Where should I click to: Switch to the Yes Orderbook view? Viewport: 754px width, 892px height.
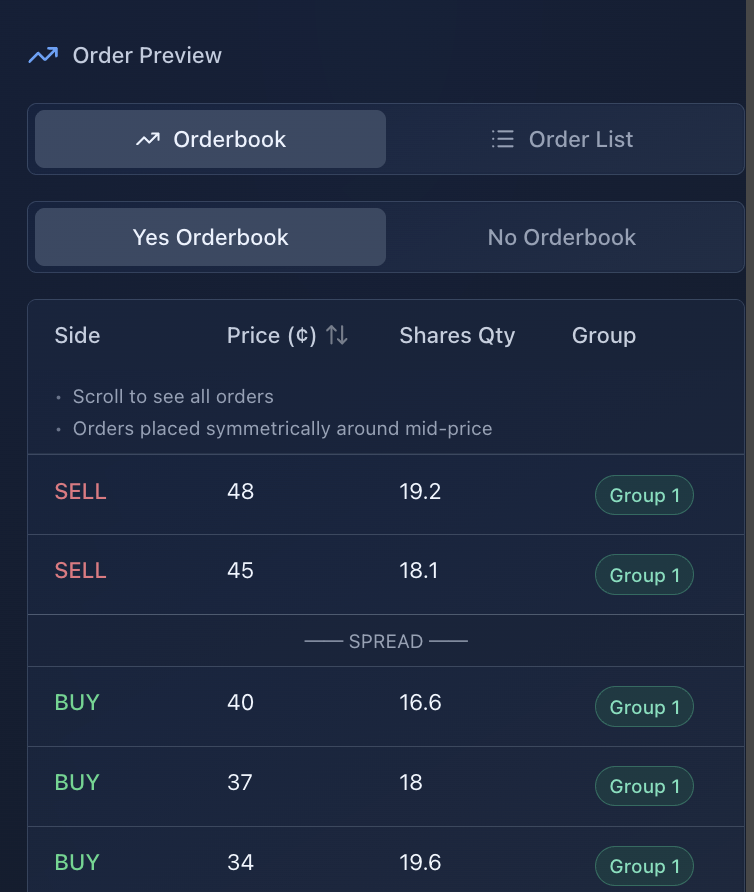coord(210,237)
